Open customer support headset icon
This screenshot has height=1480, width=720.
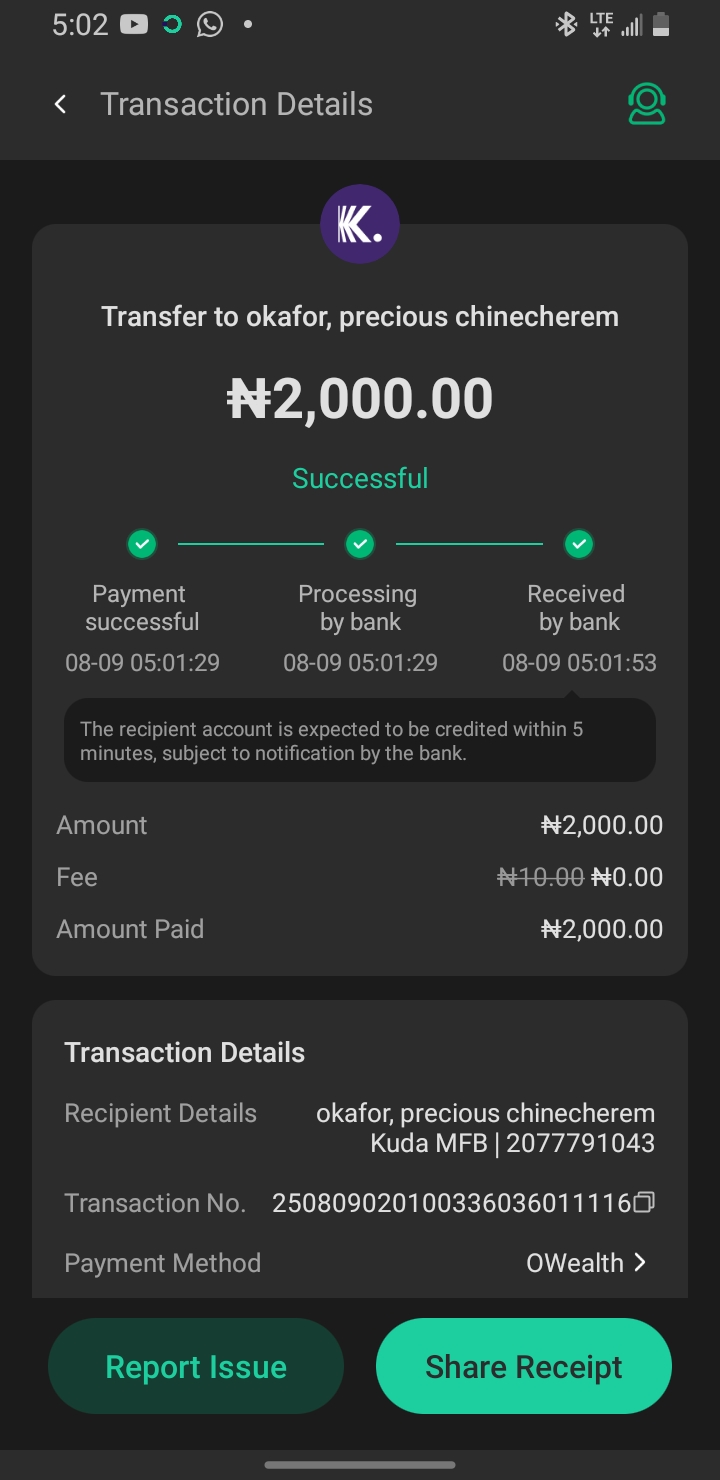tap(647, 104)
